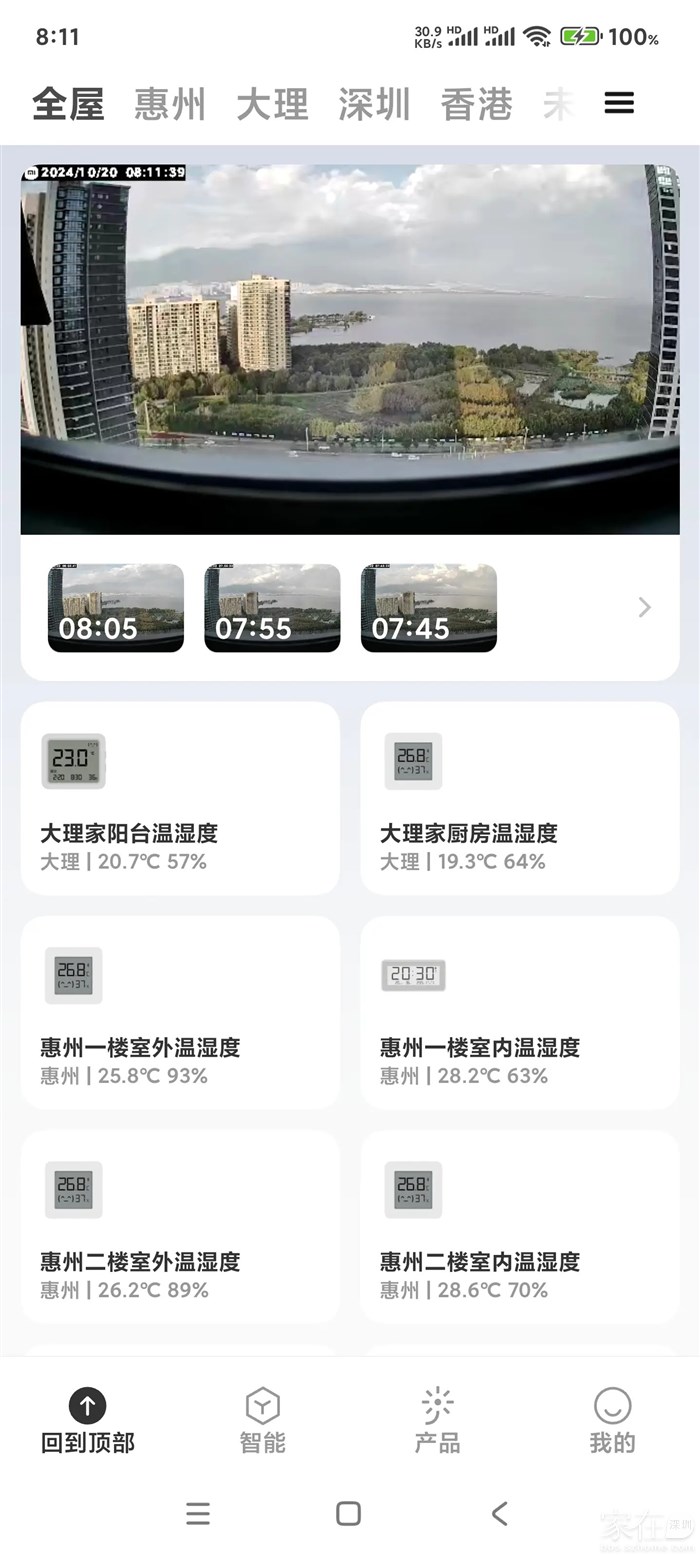Switch to the 惠州 tab
Viewport: 700px width, 1555px height.
170,104
